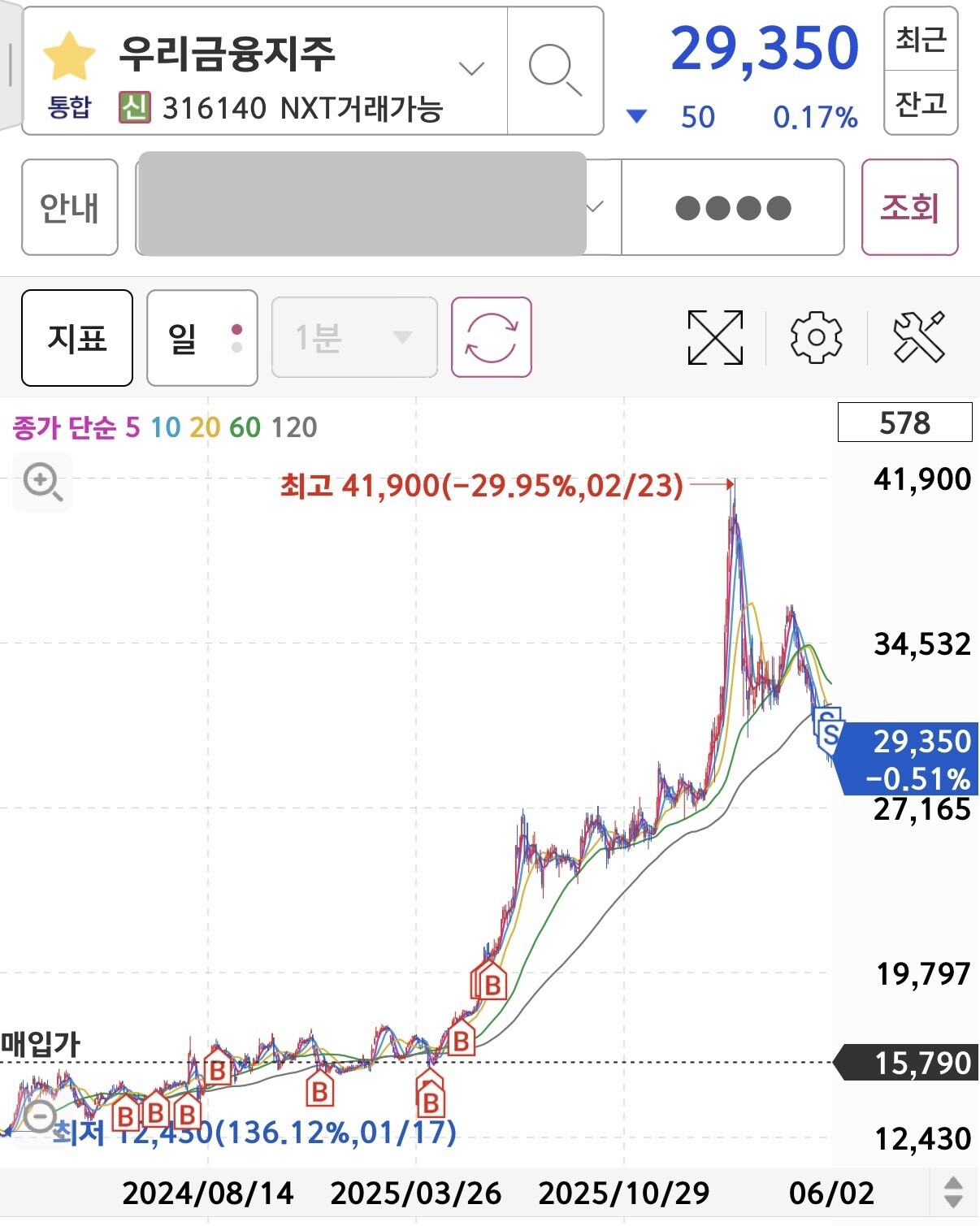Tap the 잔고 button
This screenshot has width=980, height=1226.
(x=921, y=102)
